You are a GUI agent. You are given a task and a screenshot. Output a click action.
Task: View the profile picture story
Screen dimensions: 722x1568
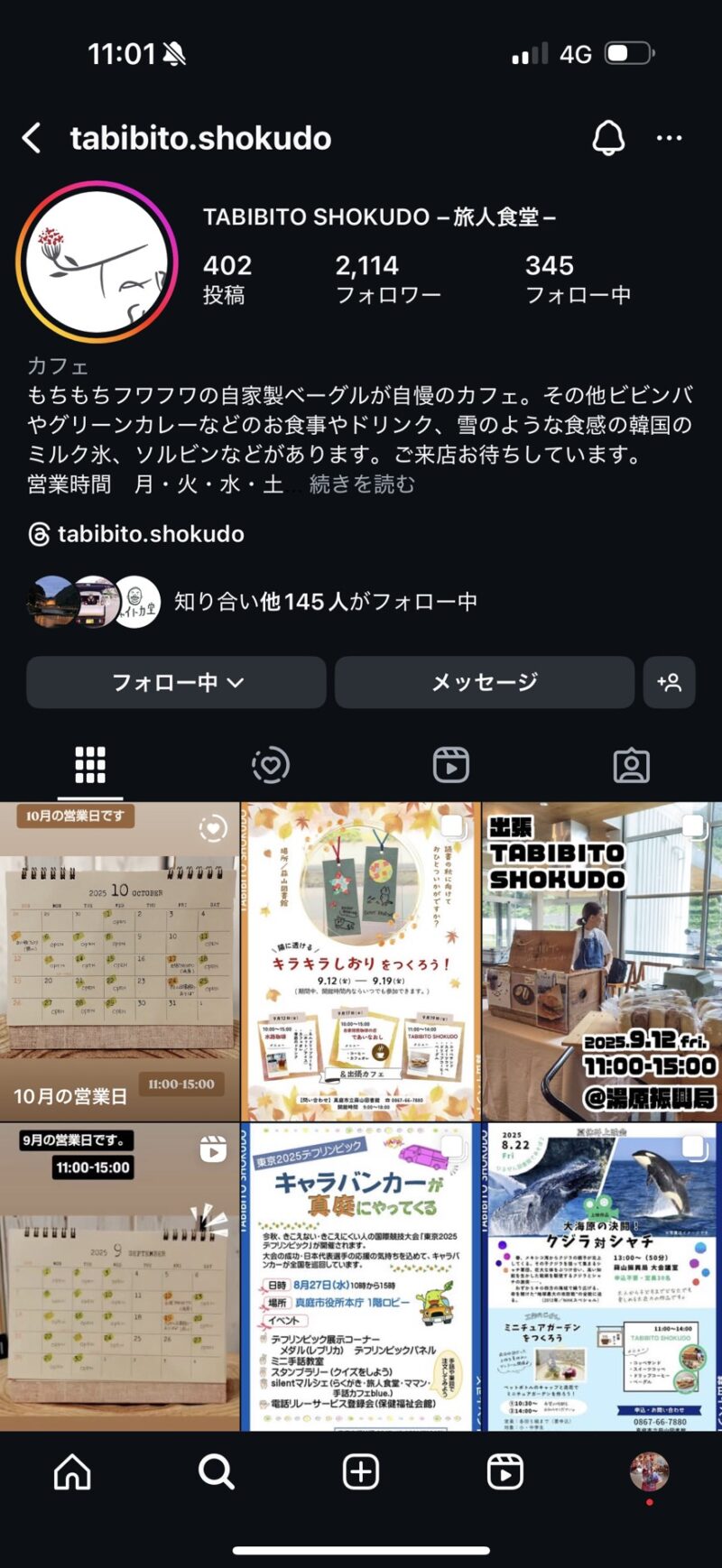tap(97, 262)
